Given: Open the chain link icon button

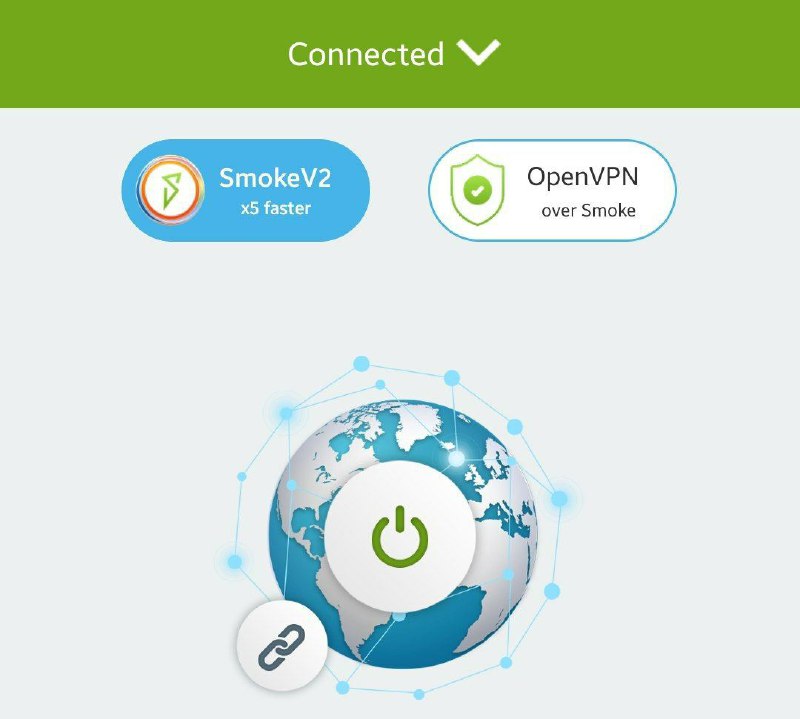Looking at the screenshot, I should click(x=281, y=645).
